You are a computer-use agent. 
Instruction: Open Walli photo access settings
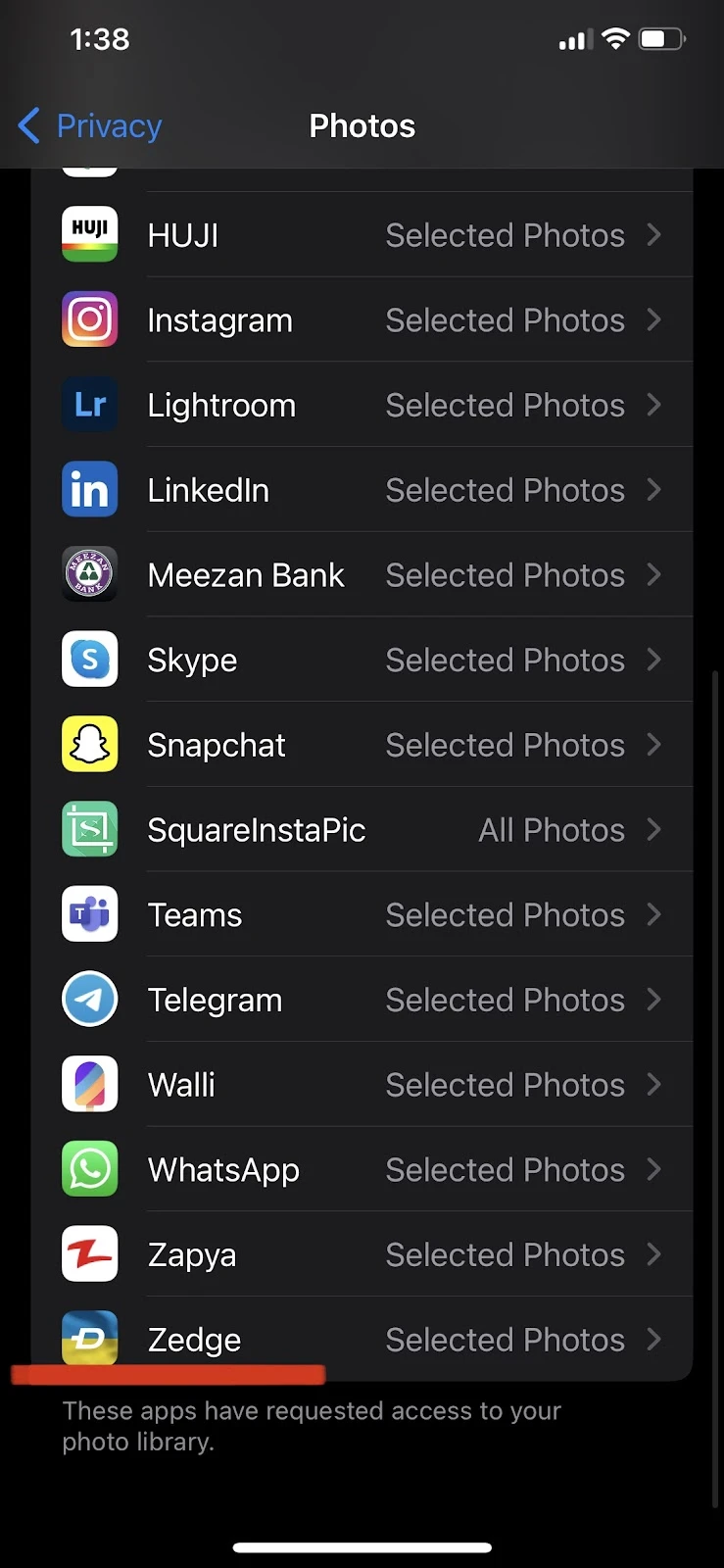[362, 1084]
